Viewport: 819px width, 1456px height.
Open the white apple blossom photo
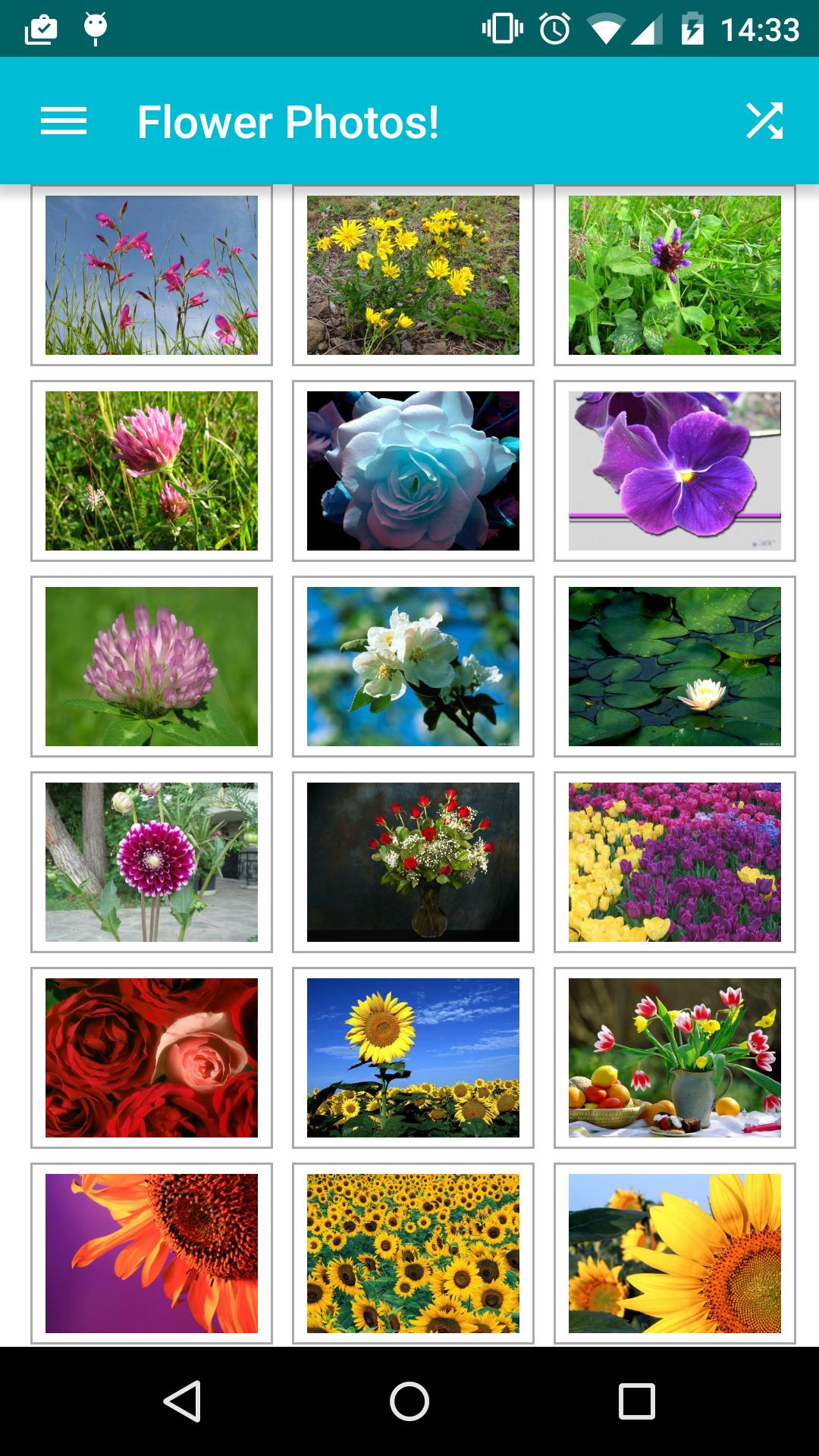413,667
